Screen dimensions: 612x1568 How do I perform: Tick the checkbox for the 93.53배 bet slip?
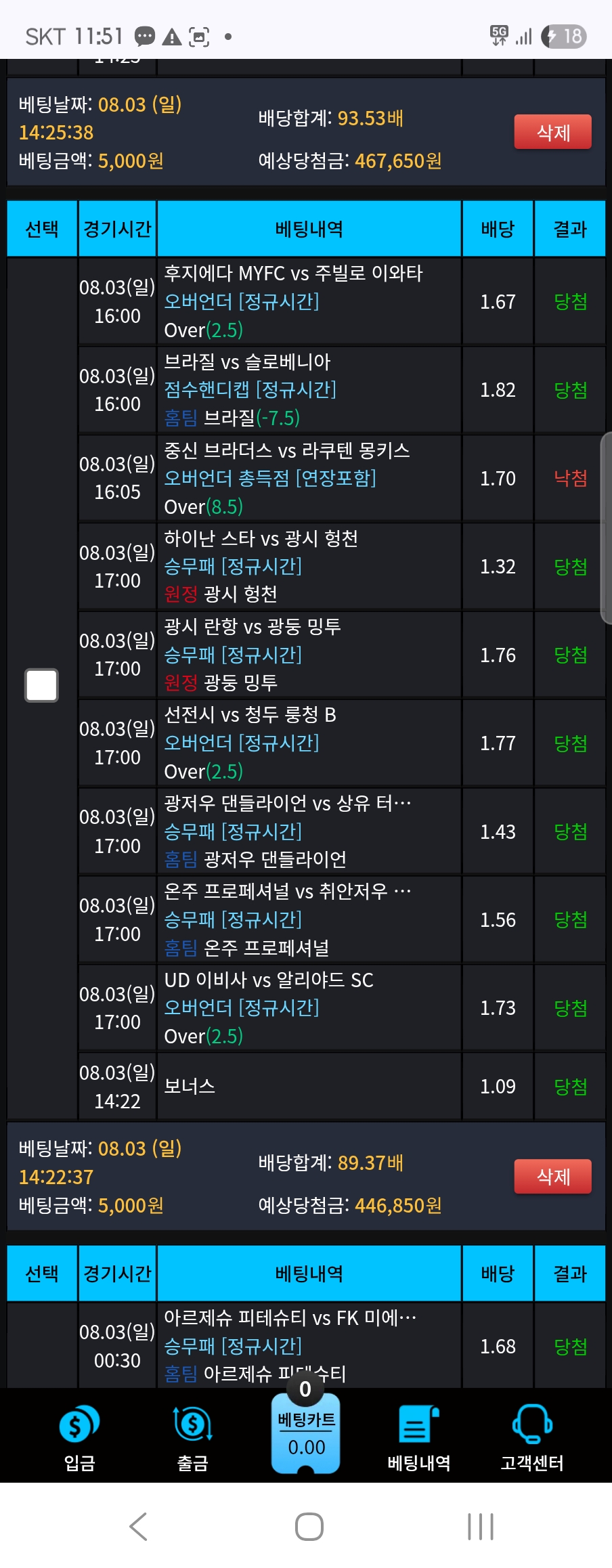point(41,685)
